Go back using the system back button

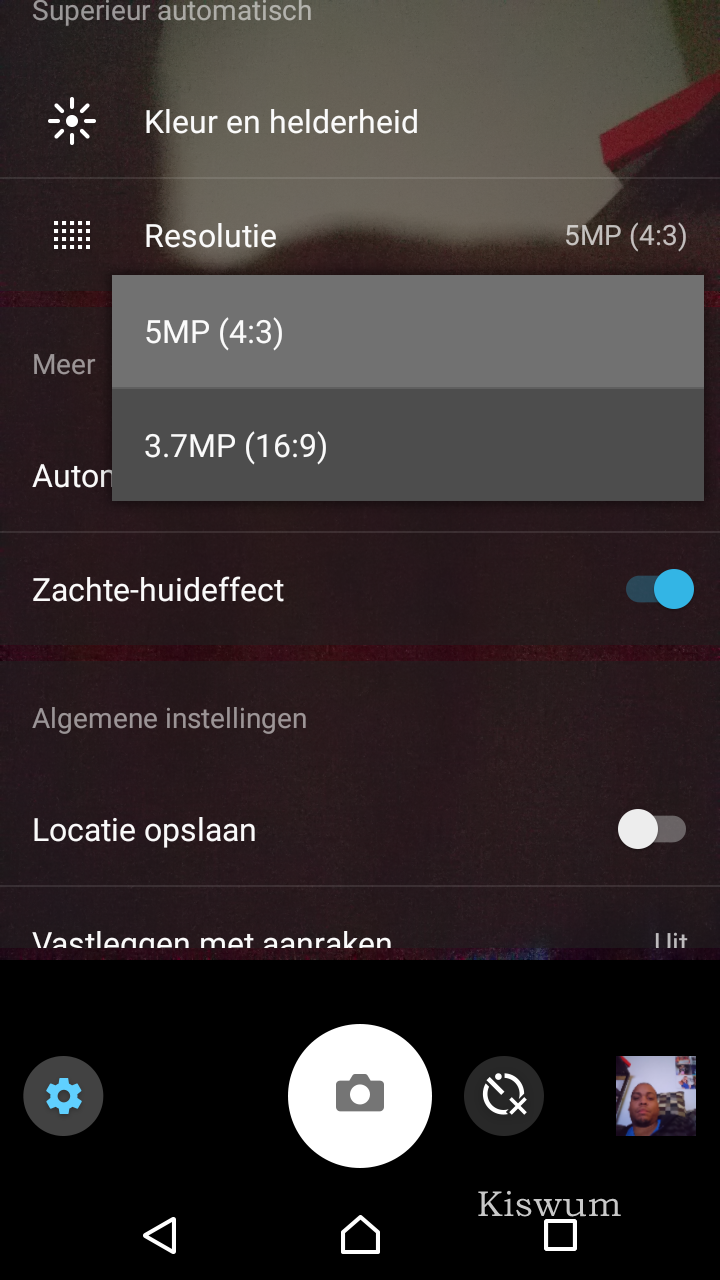160,1235
